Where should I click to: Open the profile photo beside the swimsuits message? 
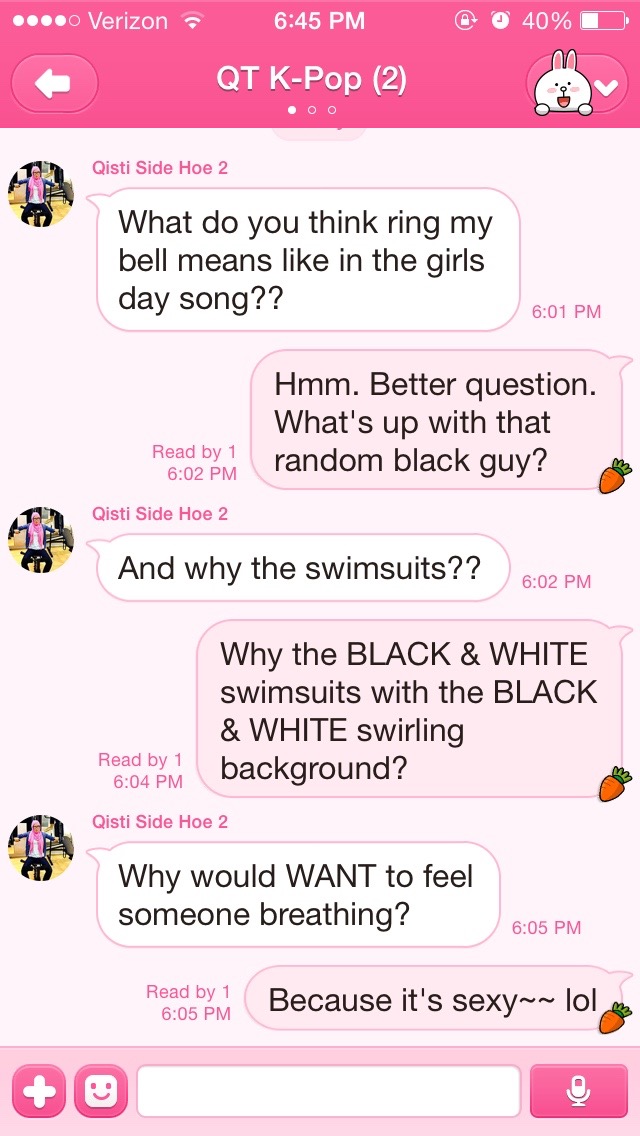[40, 540]
